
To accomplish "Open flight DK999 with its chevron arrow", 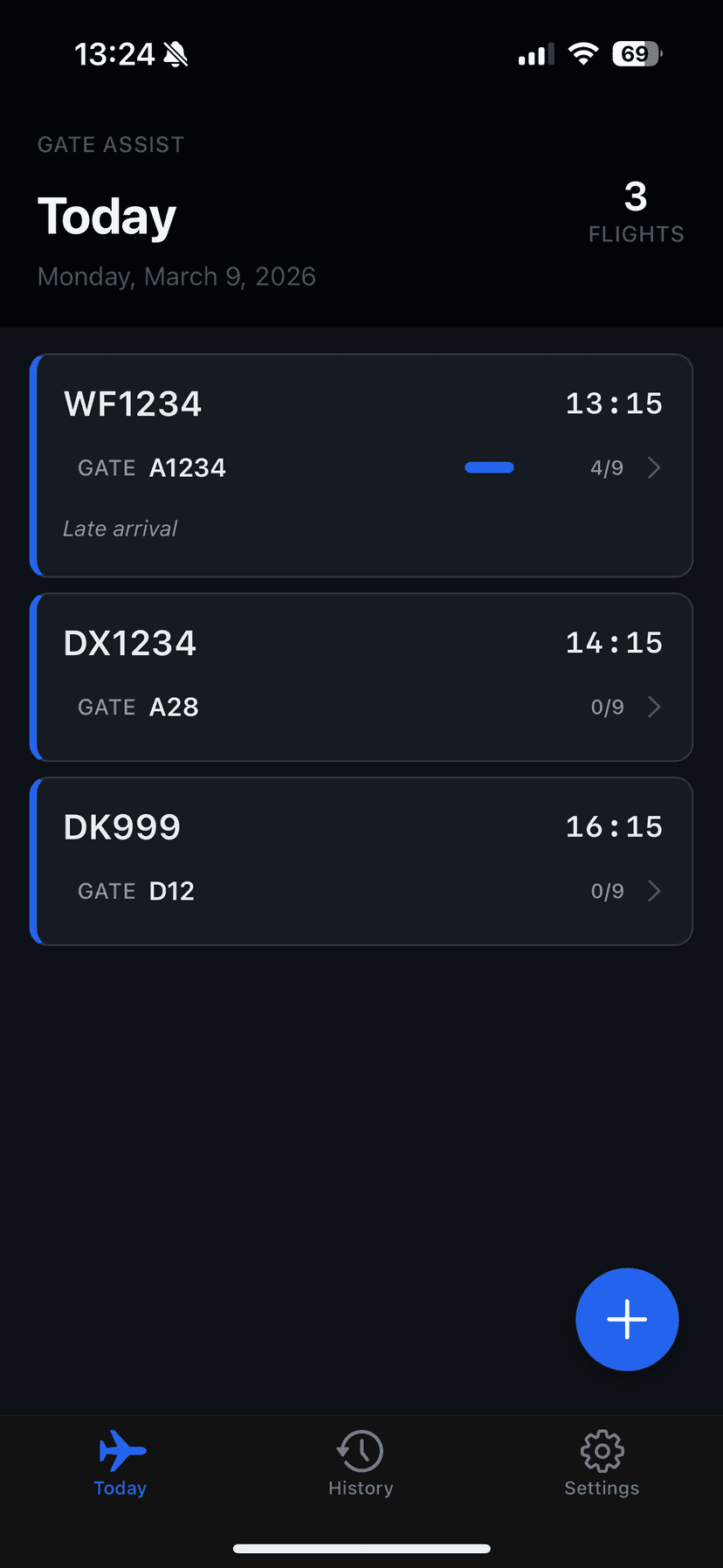I will click(655, 891).
